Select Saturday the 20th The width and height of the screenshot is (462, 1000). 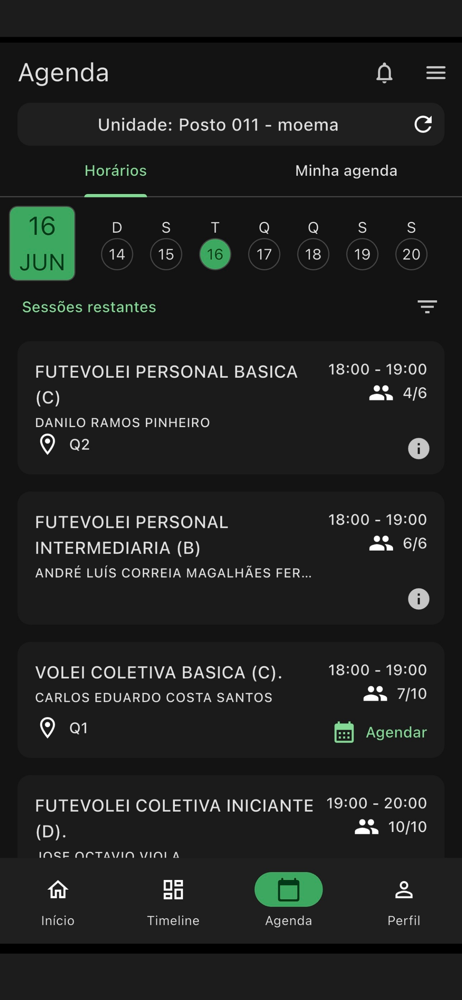point(412,254)
